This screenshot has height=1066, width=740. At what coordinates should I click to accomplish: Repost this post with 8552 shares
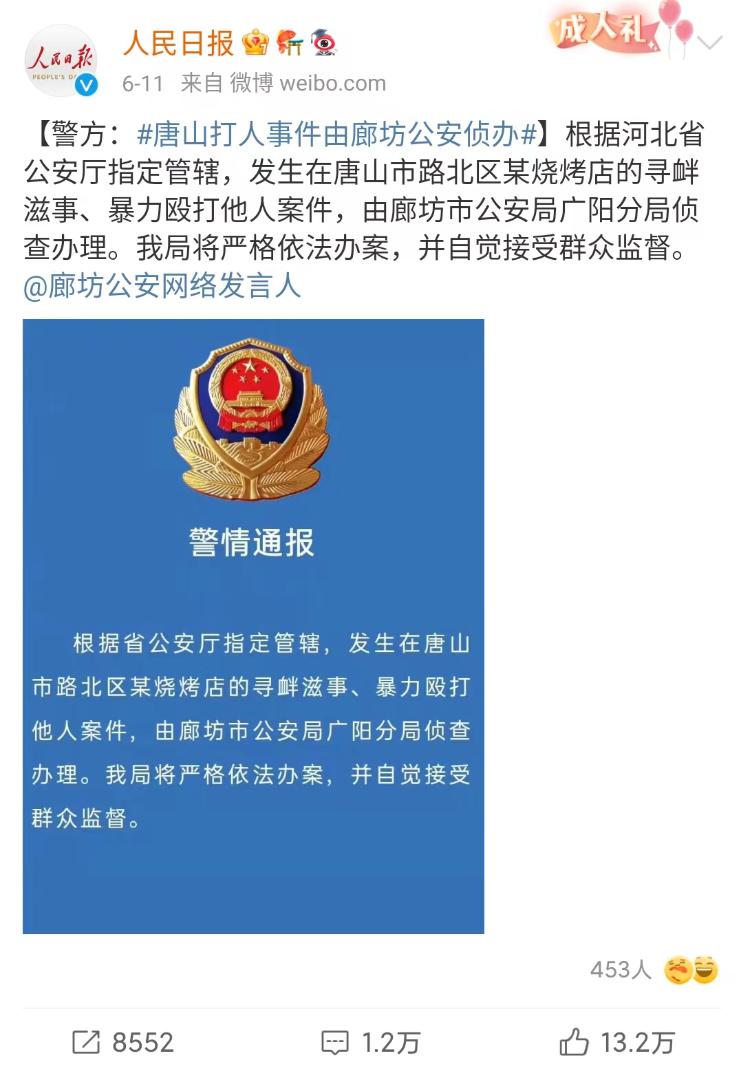pyautogui.click(x=124, y=1043)
